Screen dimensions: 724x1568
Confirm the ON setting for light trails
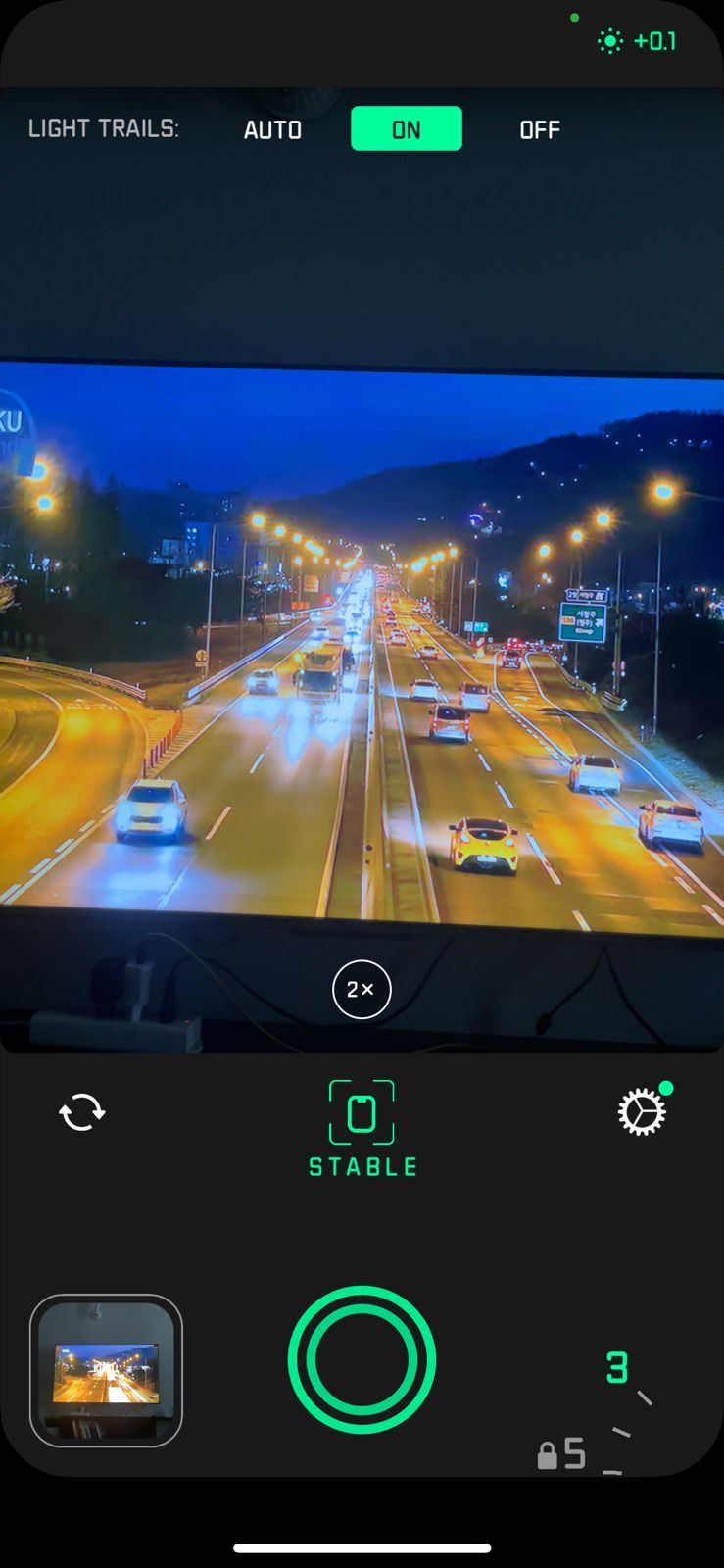(407, 128)
